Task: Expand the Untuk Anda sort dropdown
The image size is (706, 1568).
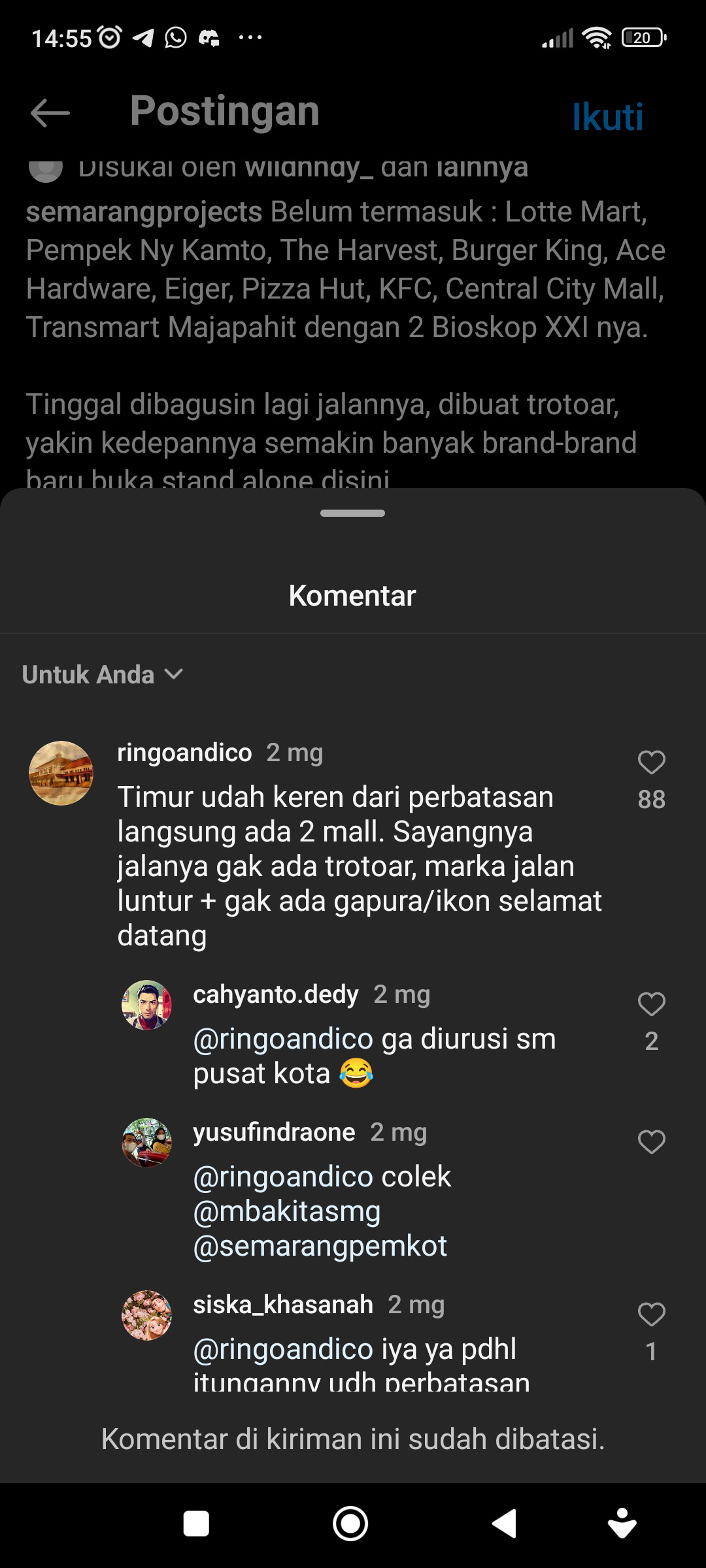Action: (x=103, y=674)
